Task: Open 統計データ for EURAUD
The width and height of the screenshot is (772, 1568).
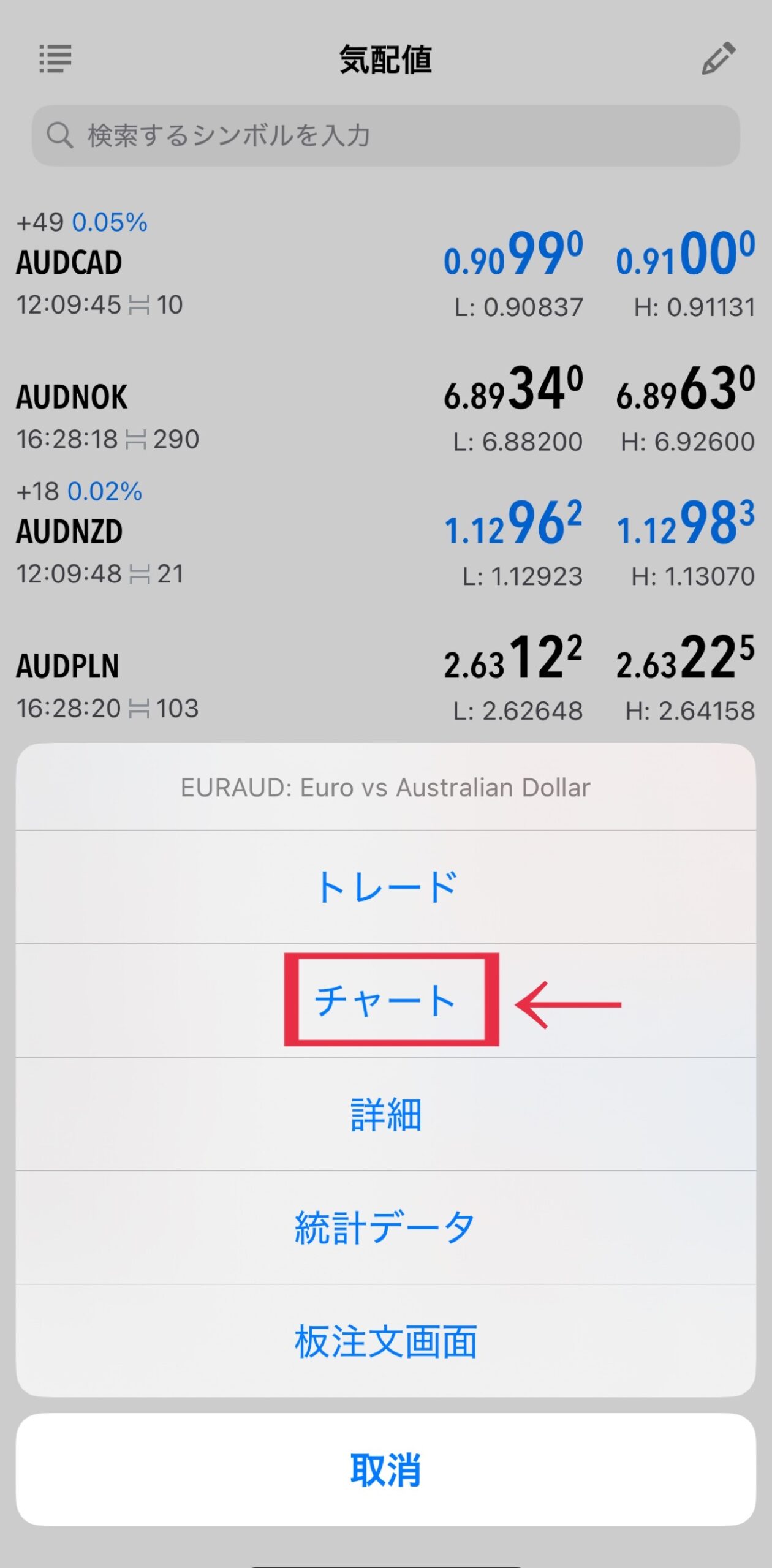Action: [386, 1227]
